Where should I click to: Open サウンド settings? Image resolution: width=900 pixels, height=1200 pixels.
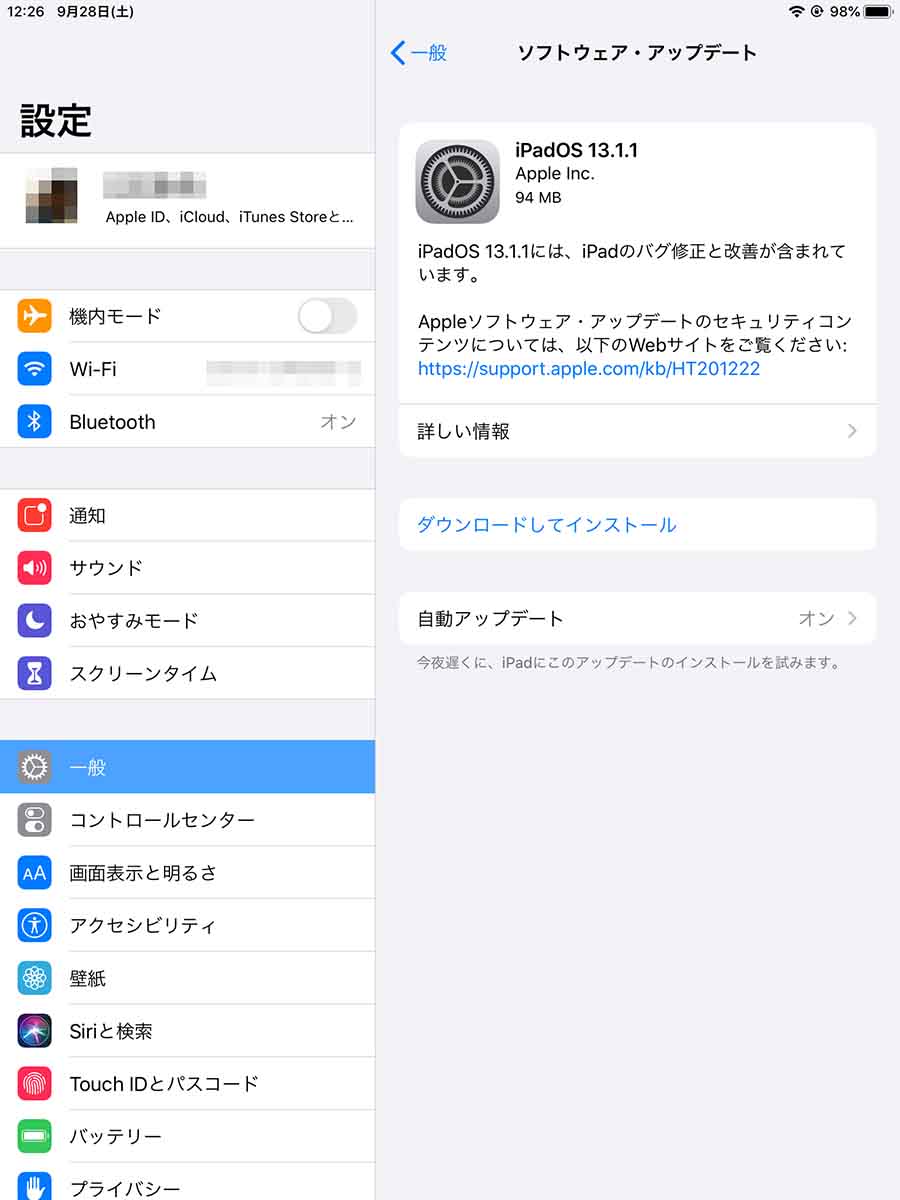(x=187, y=568)
